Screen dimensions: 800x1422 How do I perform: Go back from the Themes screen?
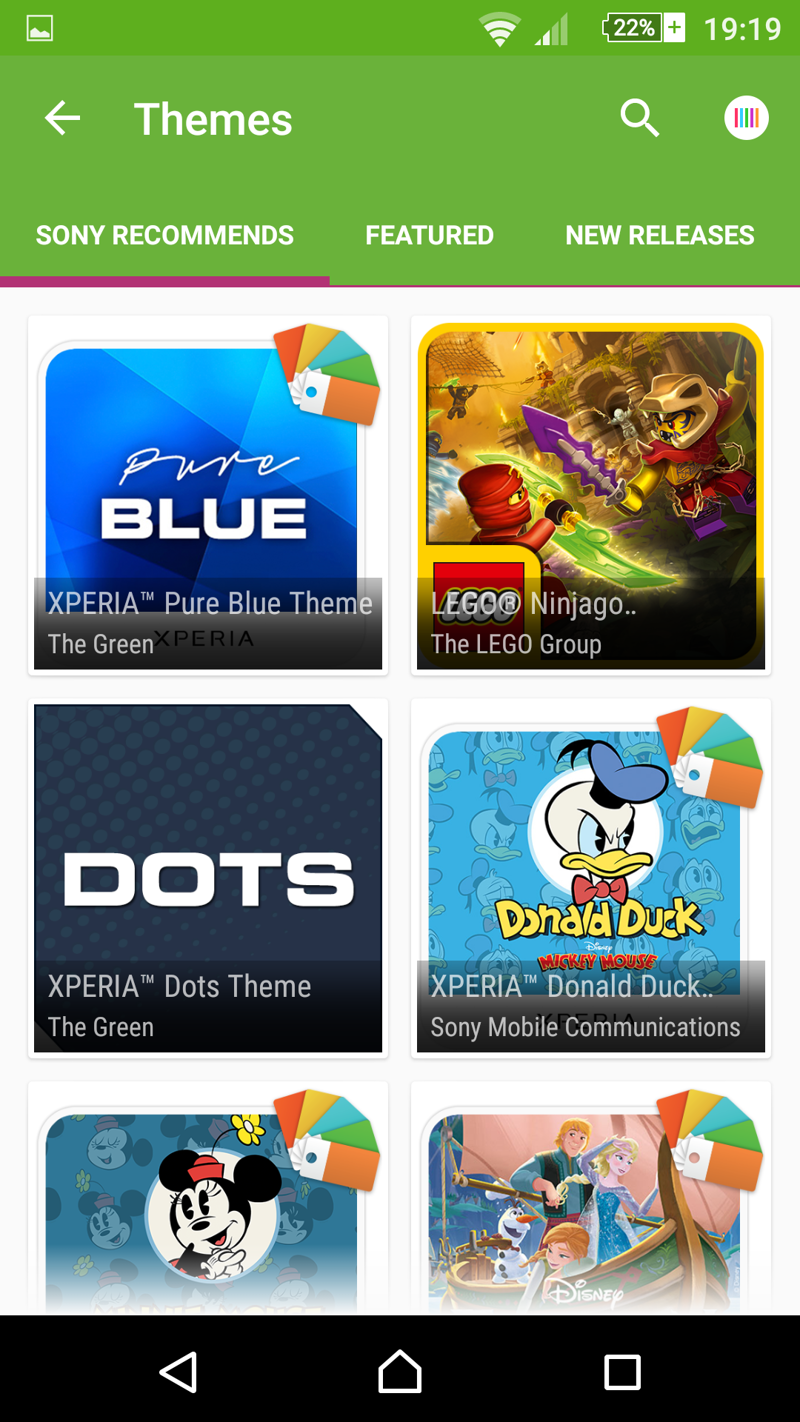click(62, 119)
